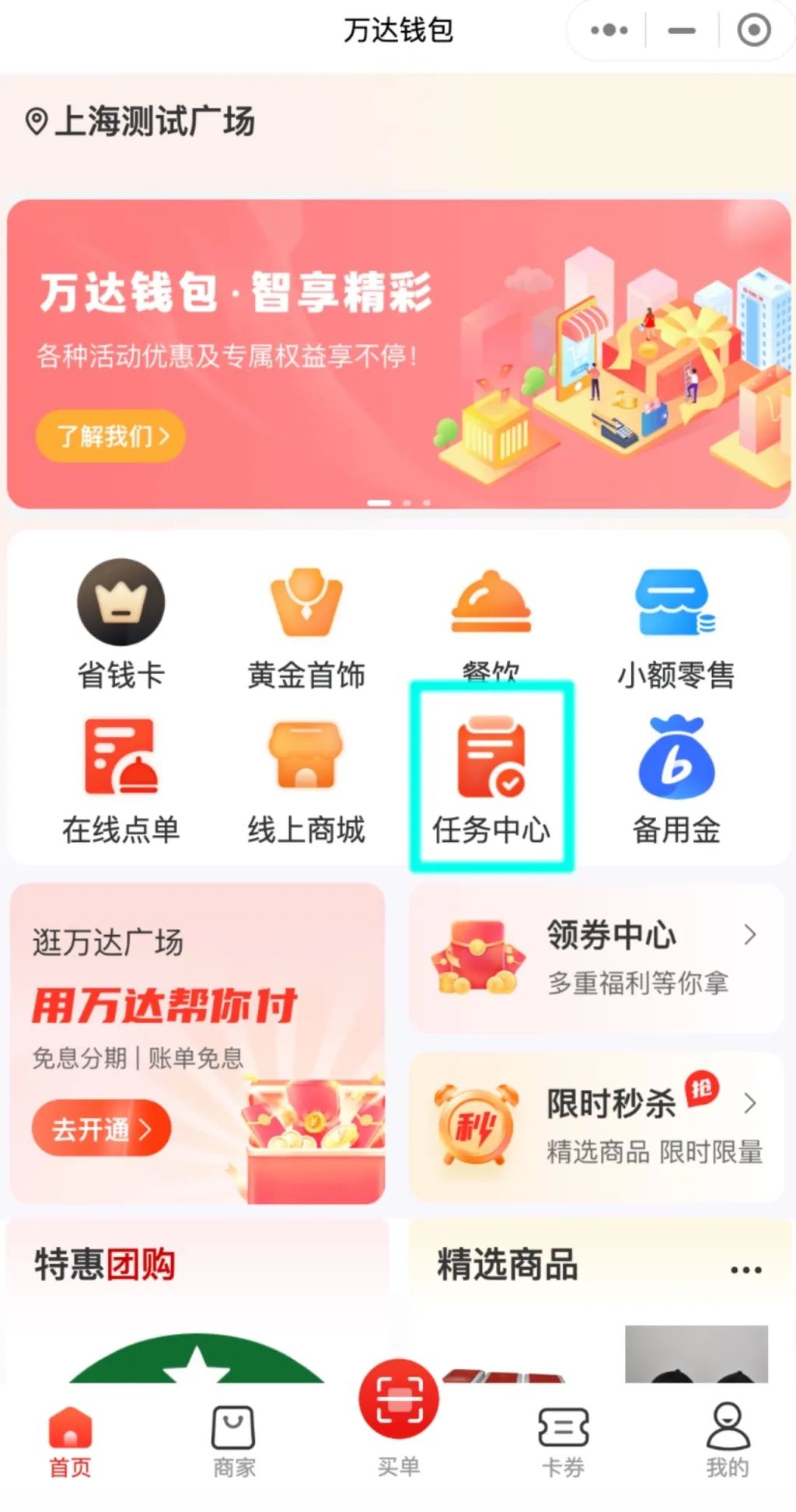This screenshot has width=796, height=1512.
Task: Open 限时秒杀 card
Action: (596, 1126)
